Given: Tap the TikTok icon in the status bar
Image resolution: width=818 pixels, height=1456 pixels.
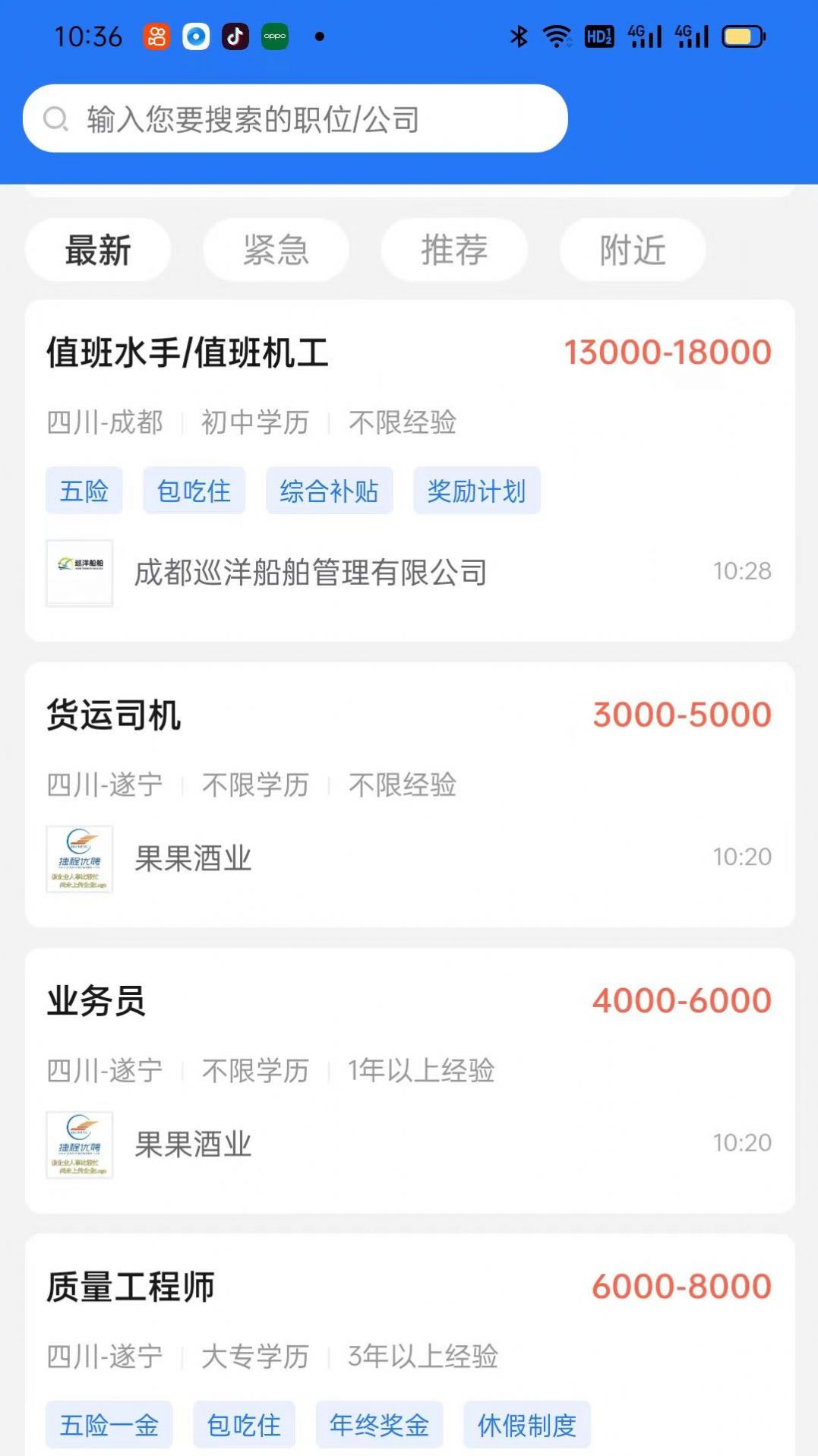Looking at the screenshot, I should [233, 36].
